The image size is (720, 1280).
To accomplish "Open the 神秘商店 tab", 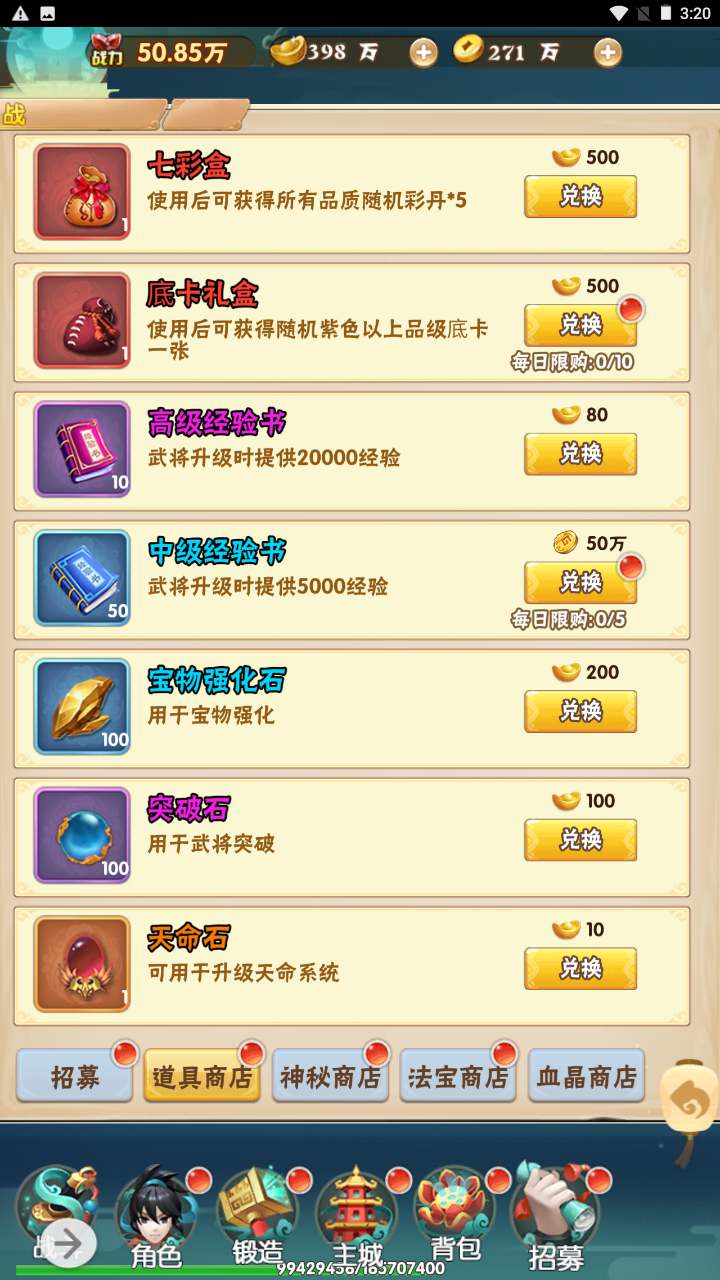I will point(330,1076).
